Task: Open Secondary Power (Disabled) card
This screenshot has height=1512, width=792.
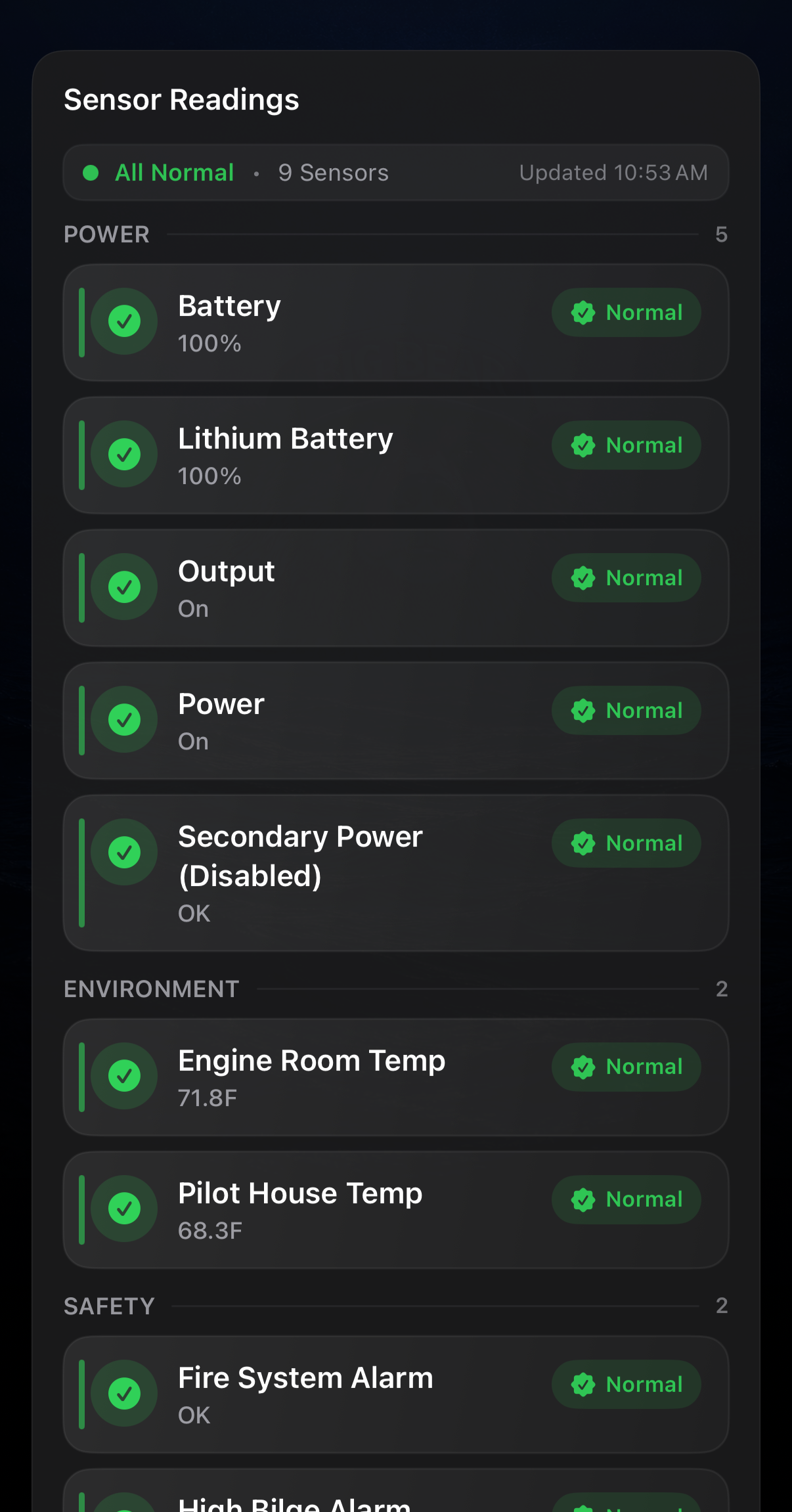Action: (396, 873)
